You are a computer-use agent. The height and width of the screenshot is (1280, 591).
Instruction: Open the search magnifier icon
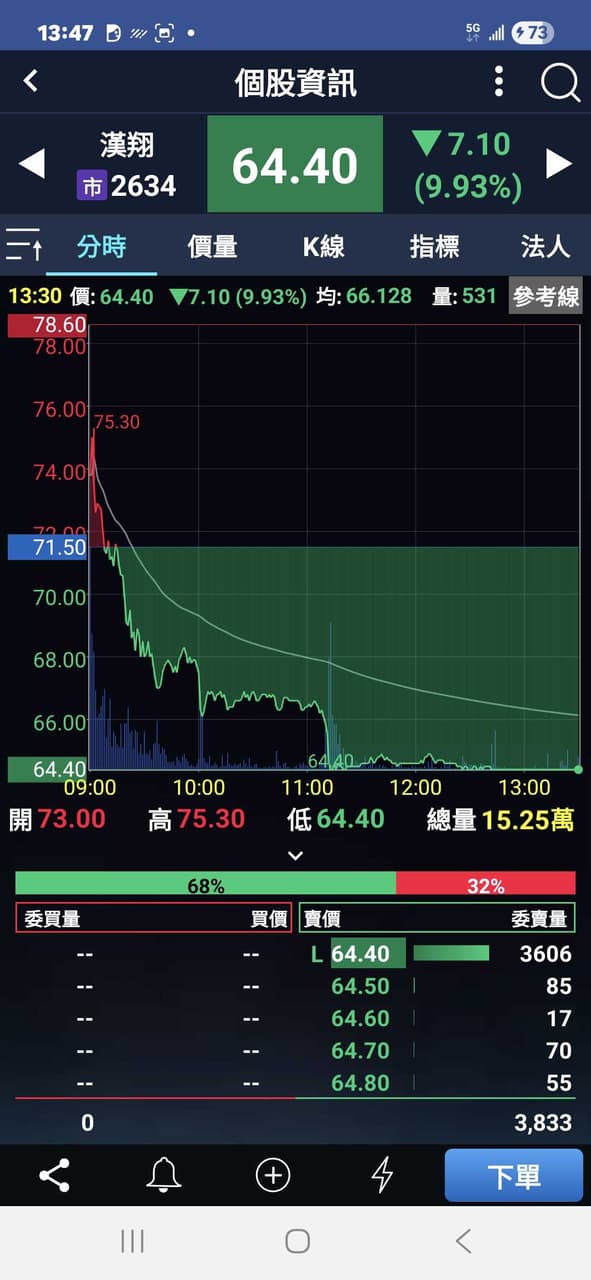(560, 82)
